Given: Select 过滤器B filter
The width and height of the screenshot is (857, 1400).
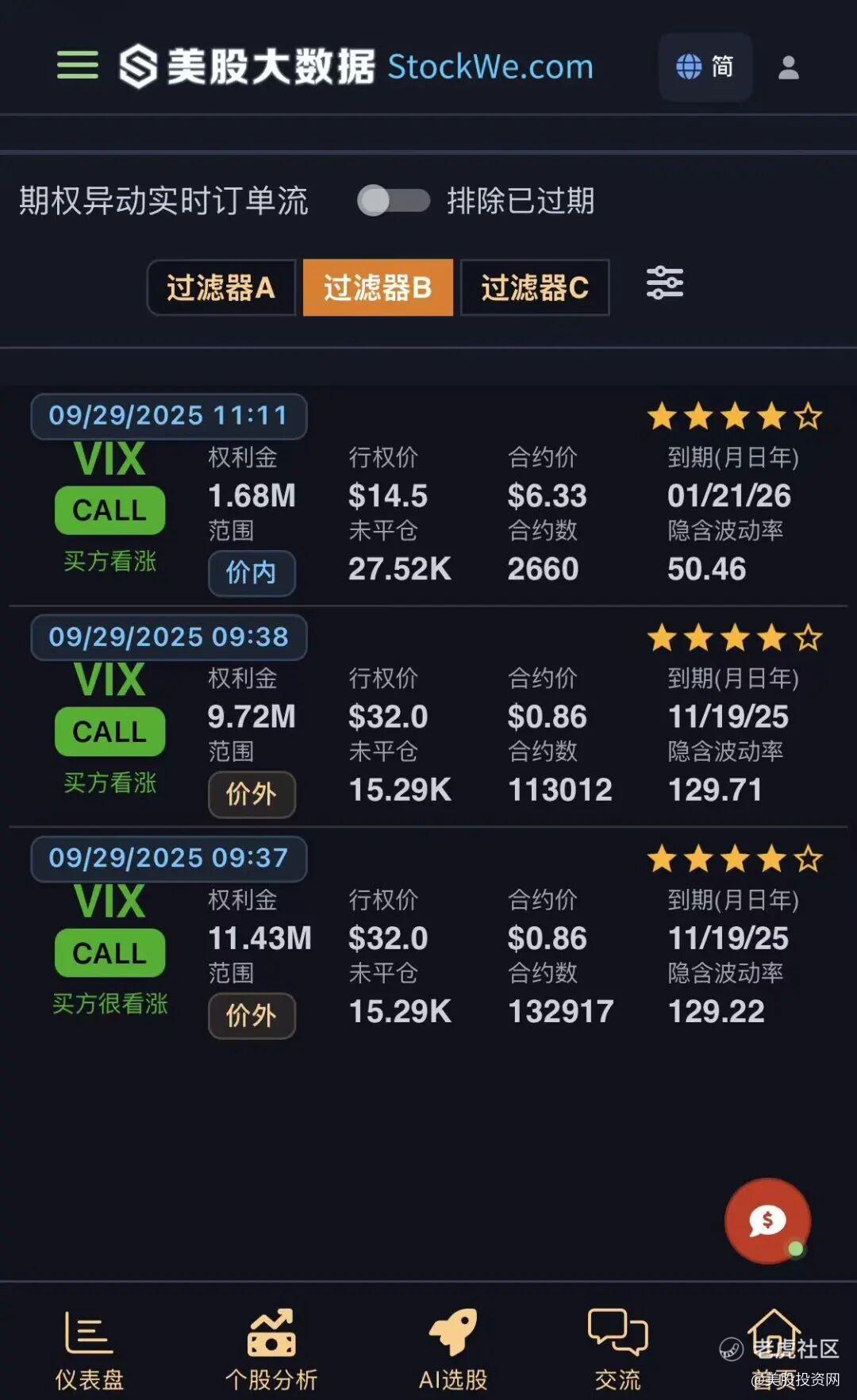Looking at the screenshot, I should point(378,287).
